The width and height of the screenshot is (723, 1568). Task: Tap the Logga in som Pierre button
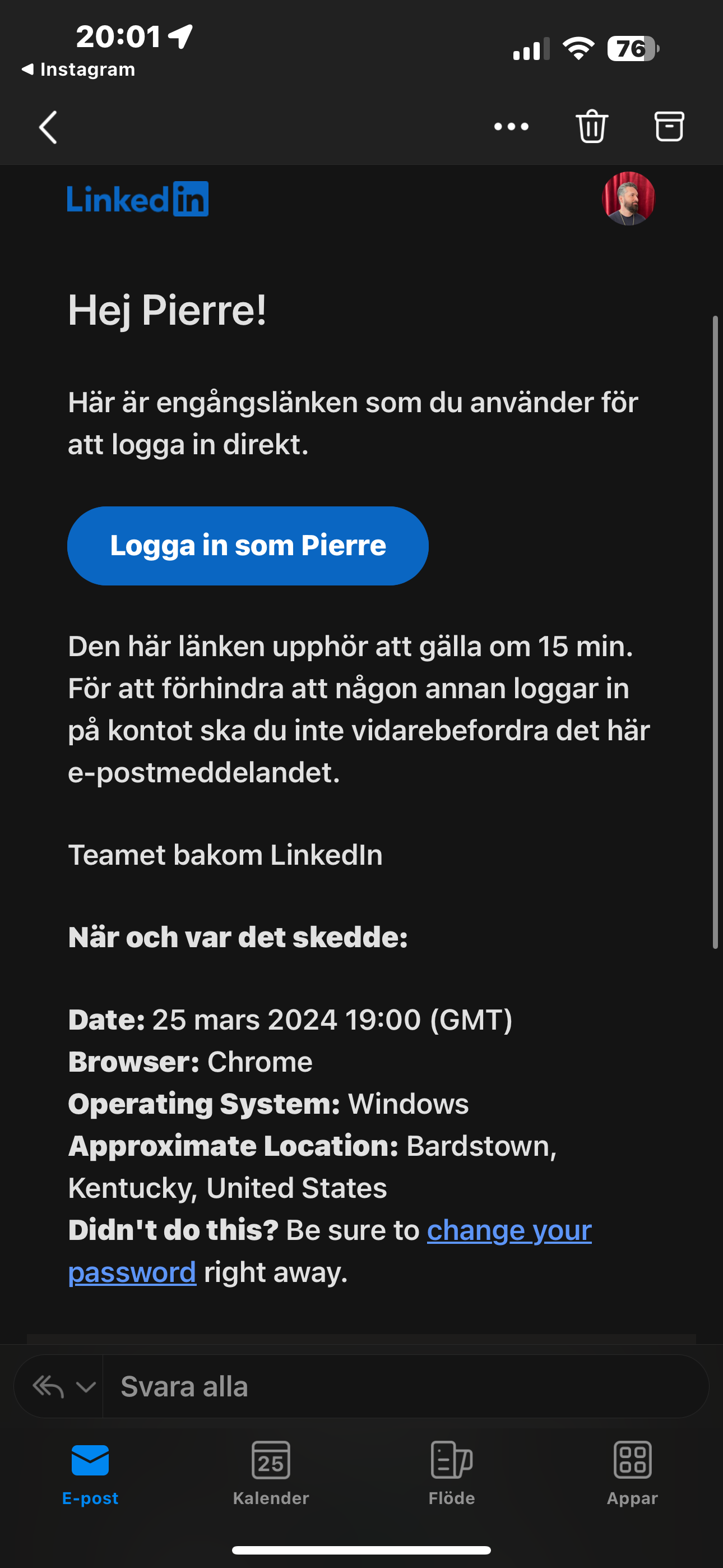[248, 546]
